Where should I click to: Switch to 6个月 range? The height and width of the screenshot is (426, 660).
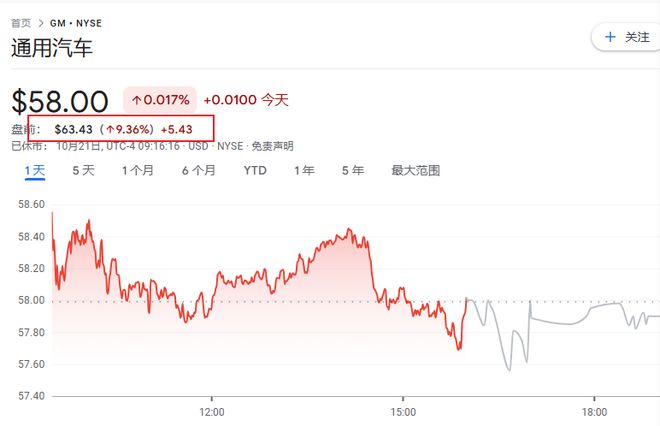point(198,171)
